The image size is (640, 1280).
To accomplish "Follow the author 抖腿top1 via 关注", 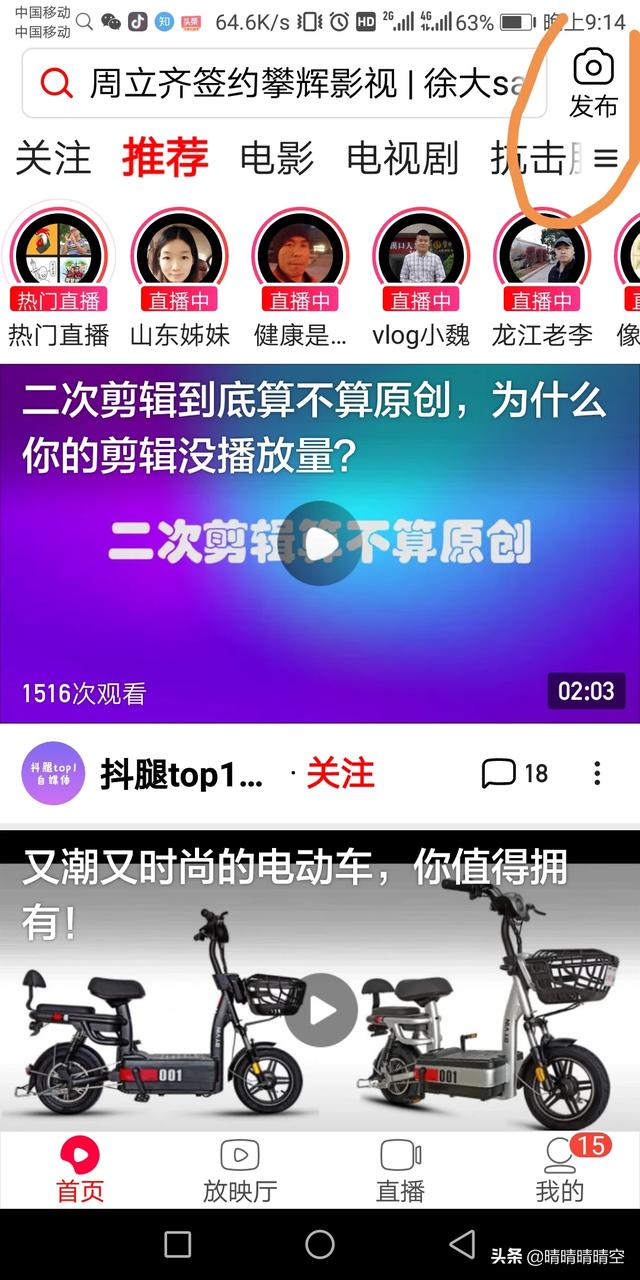I will pyautogui.click(x=340, y=773).
